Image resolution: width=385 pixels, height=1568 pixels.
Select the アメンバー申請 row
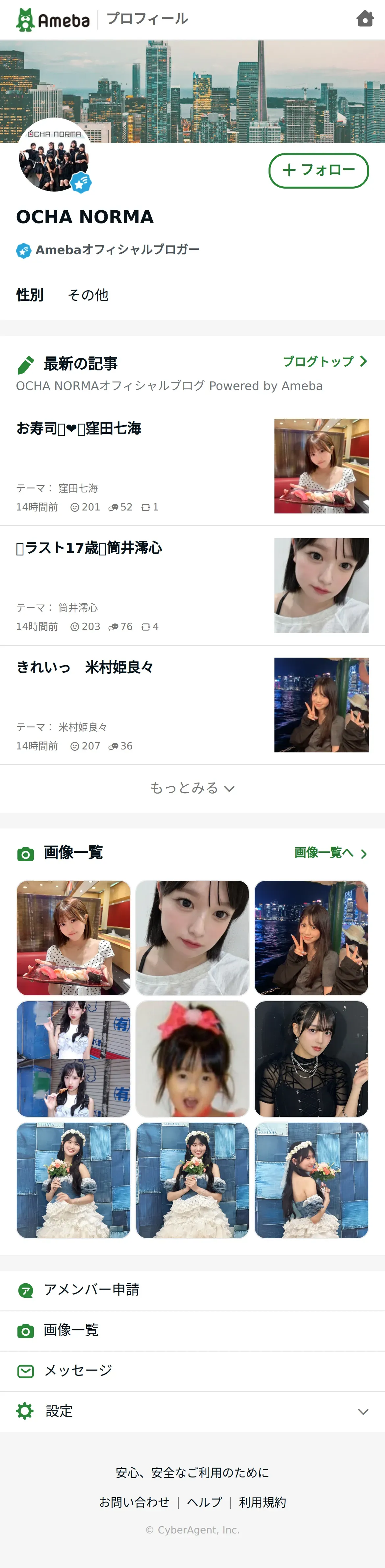pos(91,1290)
